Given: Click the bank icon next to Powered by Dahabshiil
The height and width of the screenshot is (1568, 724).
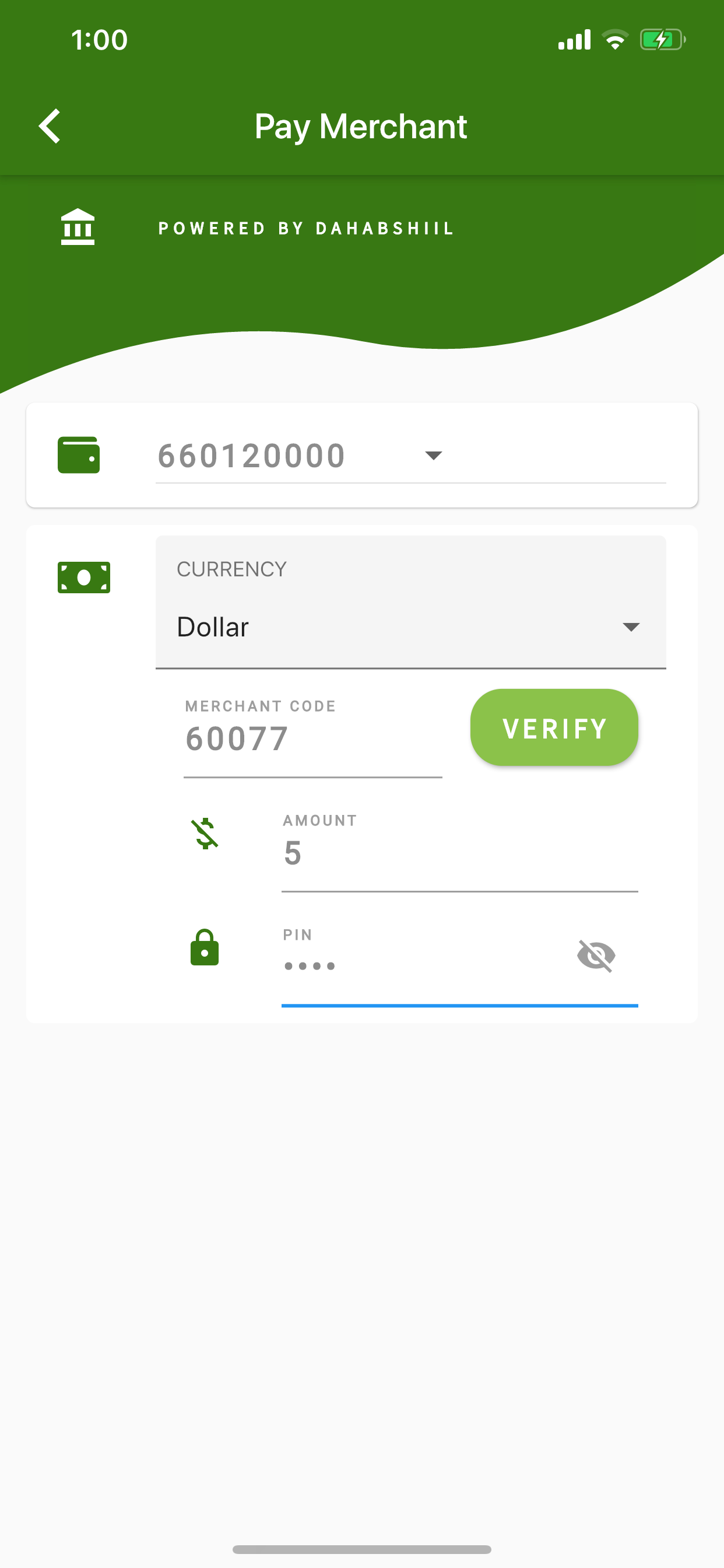Looking at the screenshot, I should (78, 228).
